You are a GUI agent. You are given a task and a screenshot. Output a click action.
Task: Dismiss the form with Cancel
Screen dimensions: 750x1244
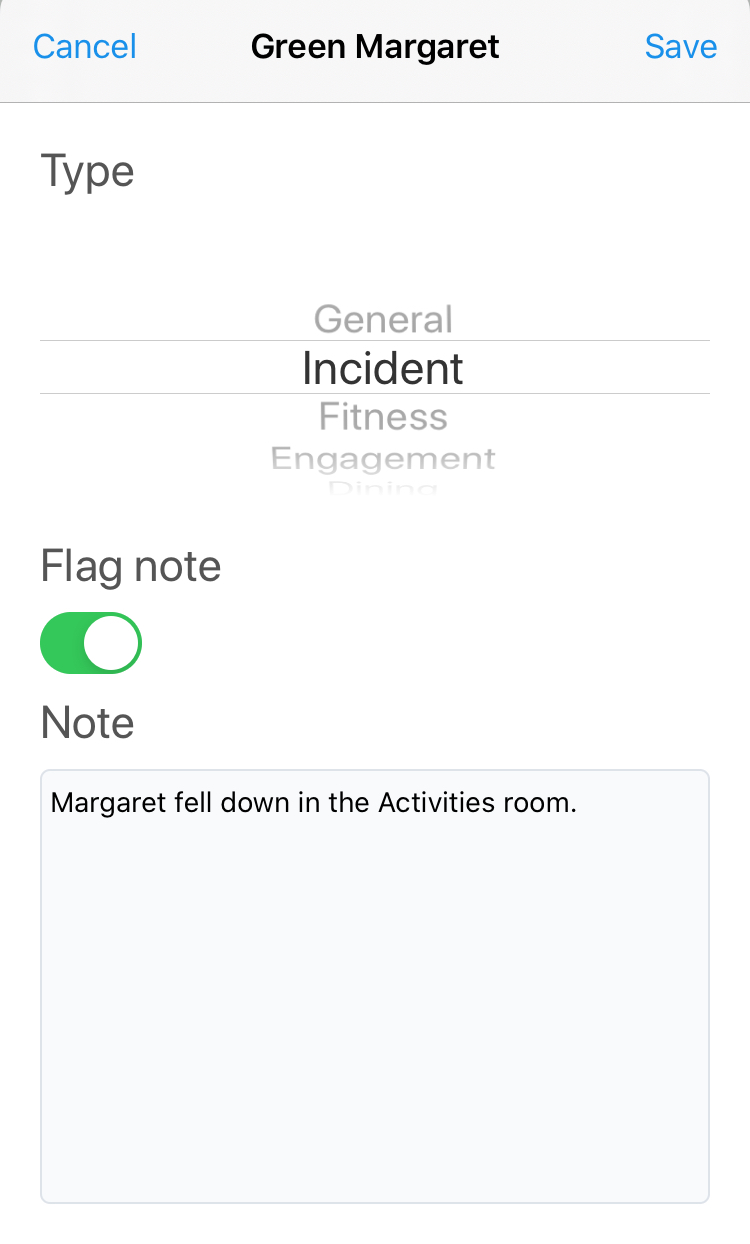[84, 46]
